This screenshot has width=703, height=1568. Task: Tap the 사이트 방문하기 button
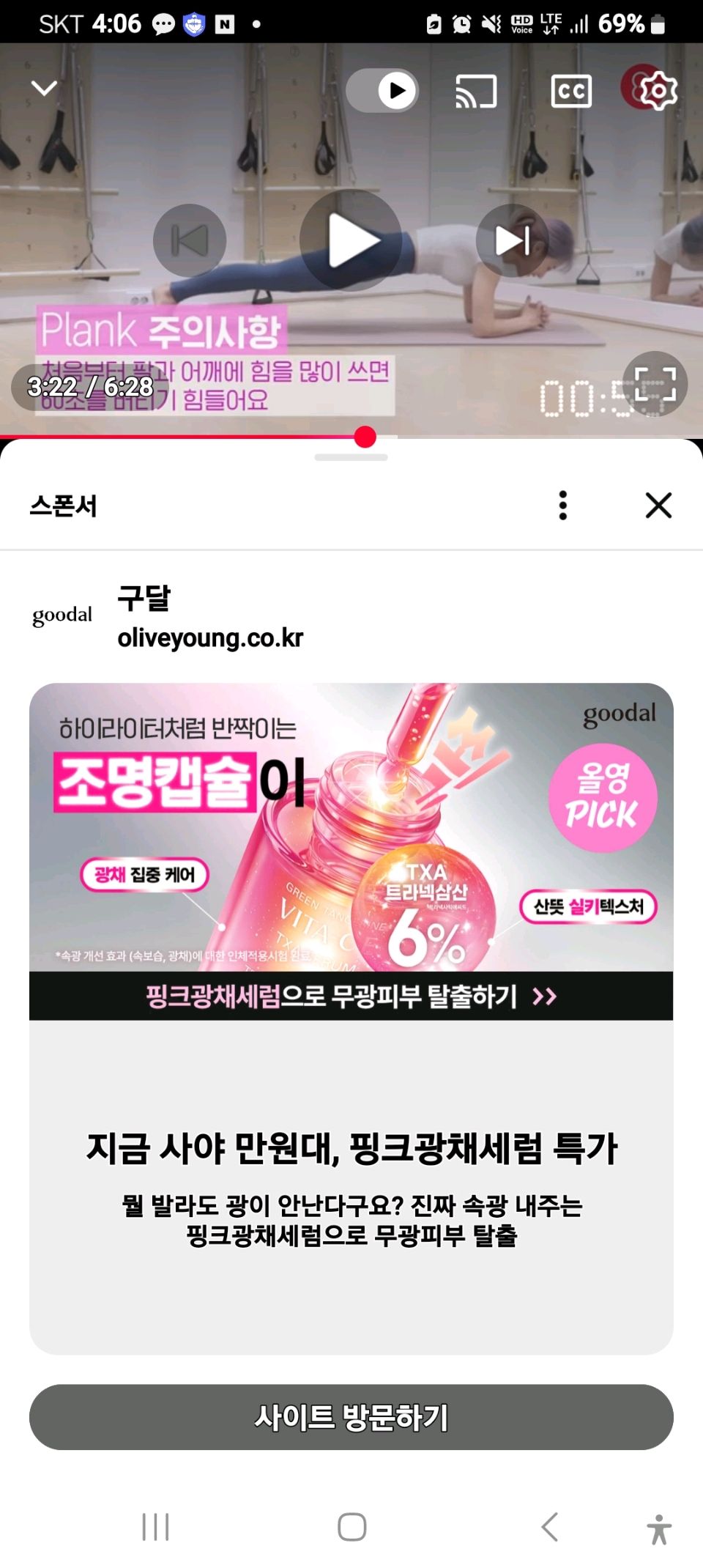(x=351, y=1416)
